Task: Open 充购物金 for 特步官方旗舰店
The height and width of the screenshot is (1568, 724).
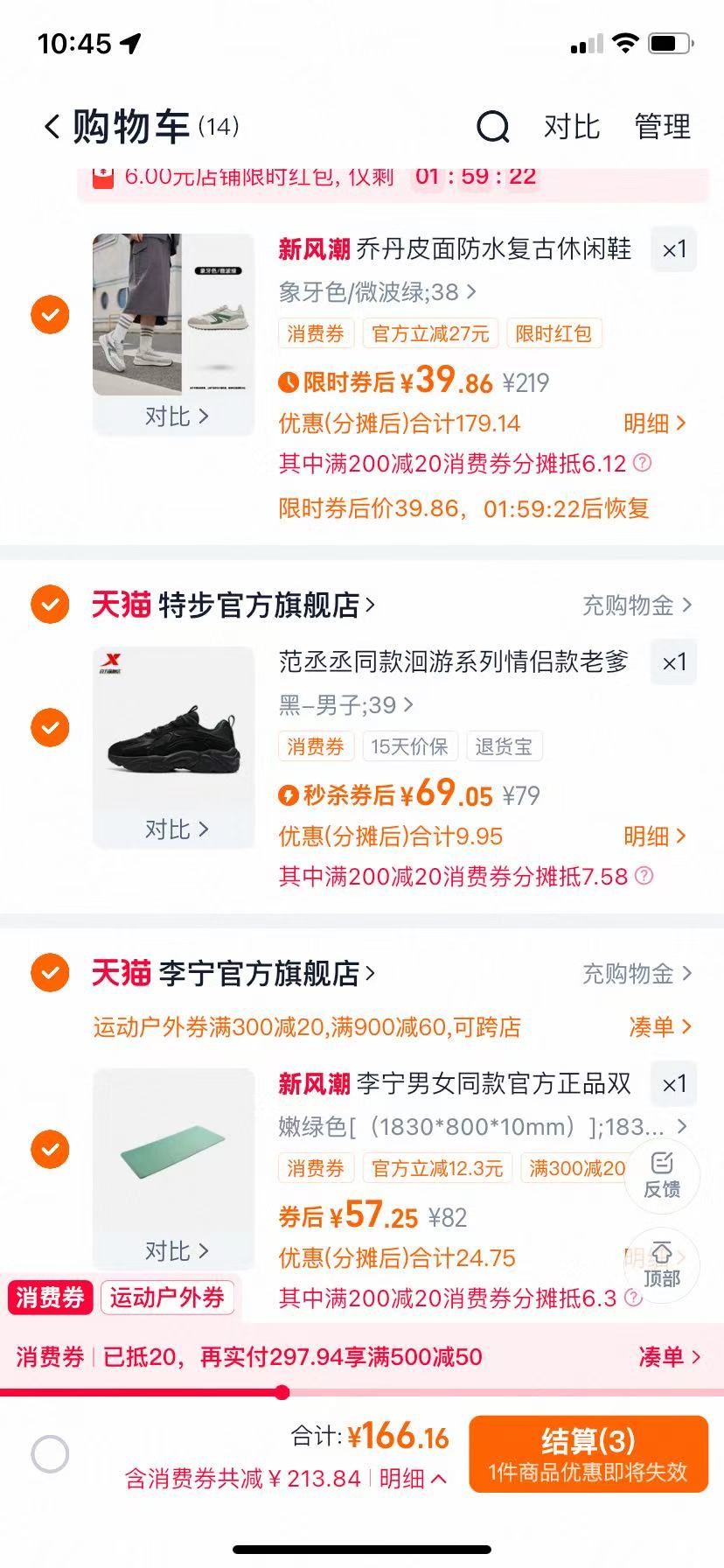Action: 637,605
